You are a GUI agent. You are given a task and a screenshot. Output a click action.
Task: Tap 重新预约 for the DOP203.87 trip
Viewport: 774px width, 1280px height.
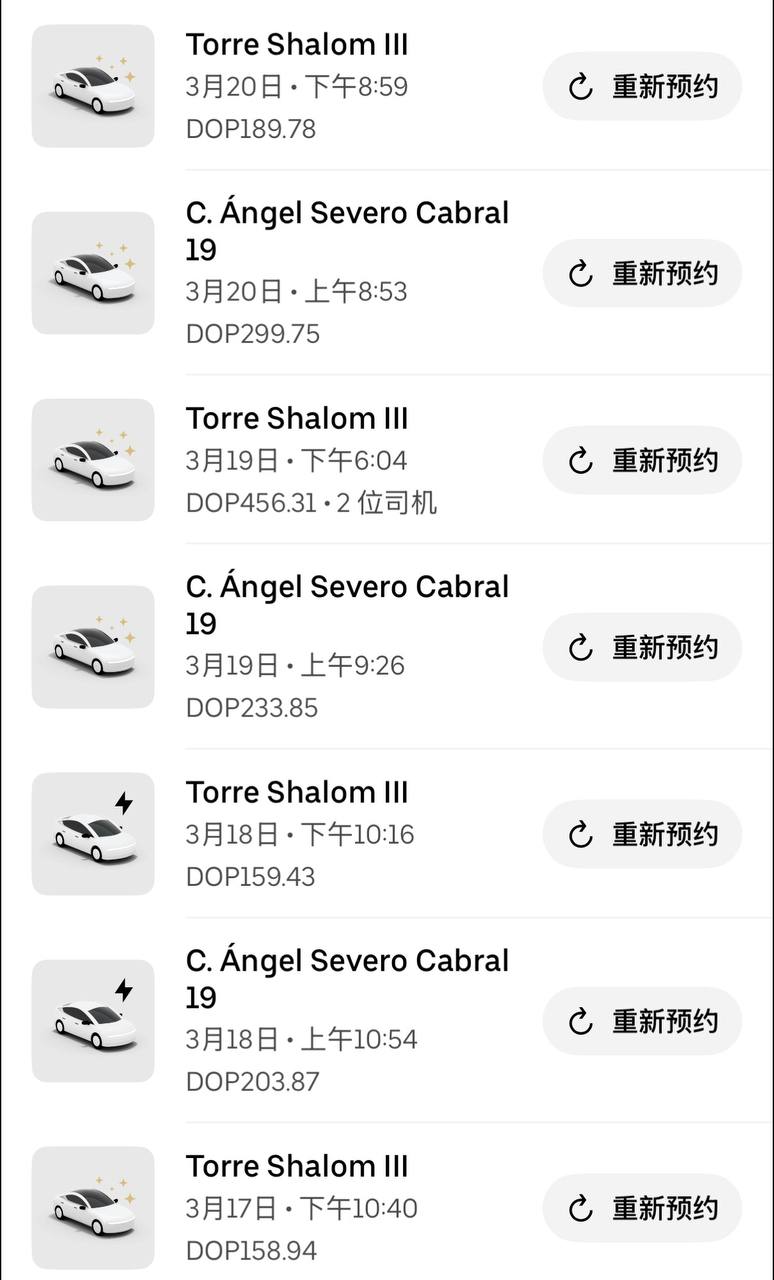642,1021
